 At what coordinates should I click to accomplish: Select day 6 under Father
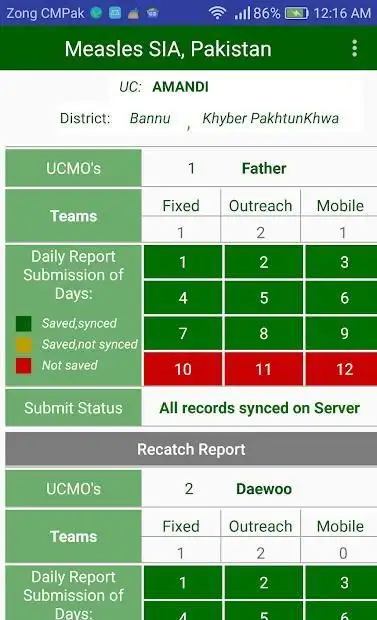[x=341, y=297]
